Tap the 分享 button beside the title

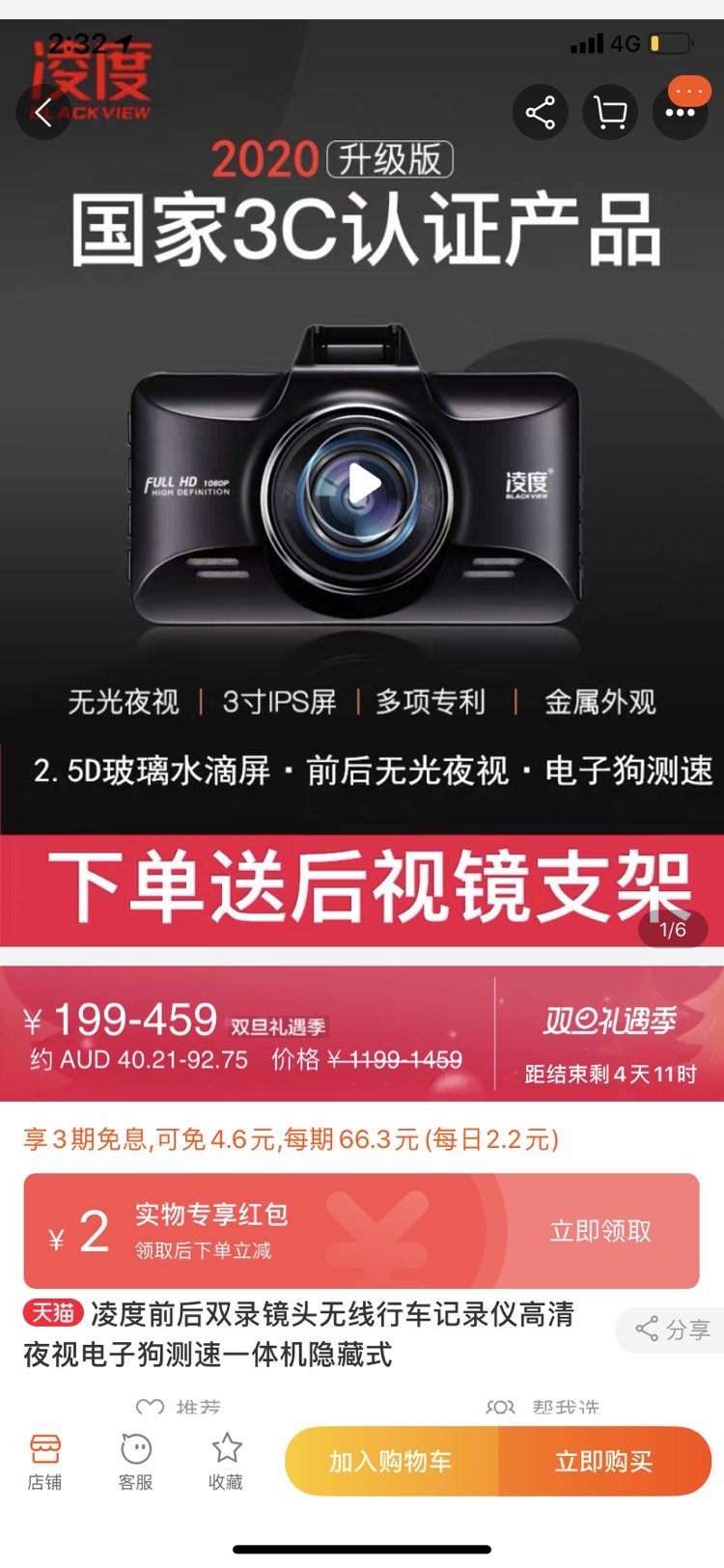coord(673,1330)
